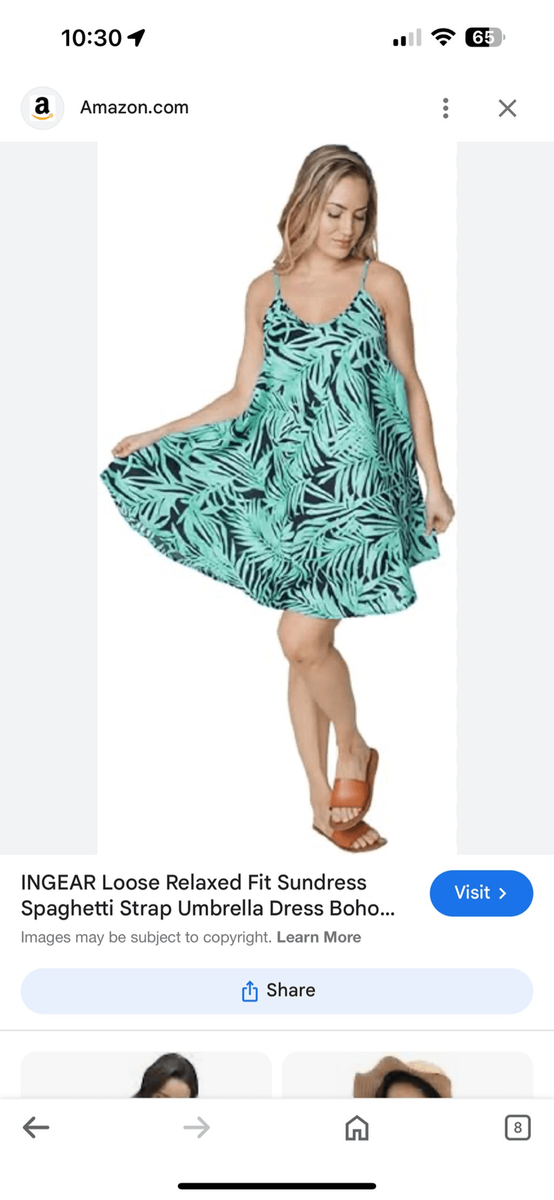
Task: Open the related image of dark-haired woman
Action: (146, 1075)
